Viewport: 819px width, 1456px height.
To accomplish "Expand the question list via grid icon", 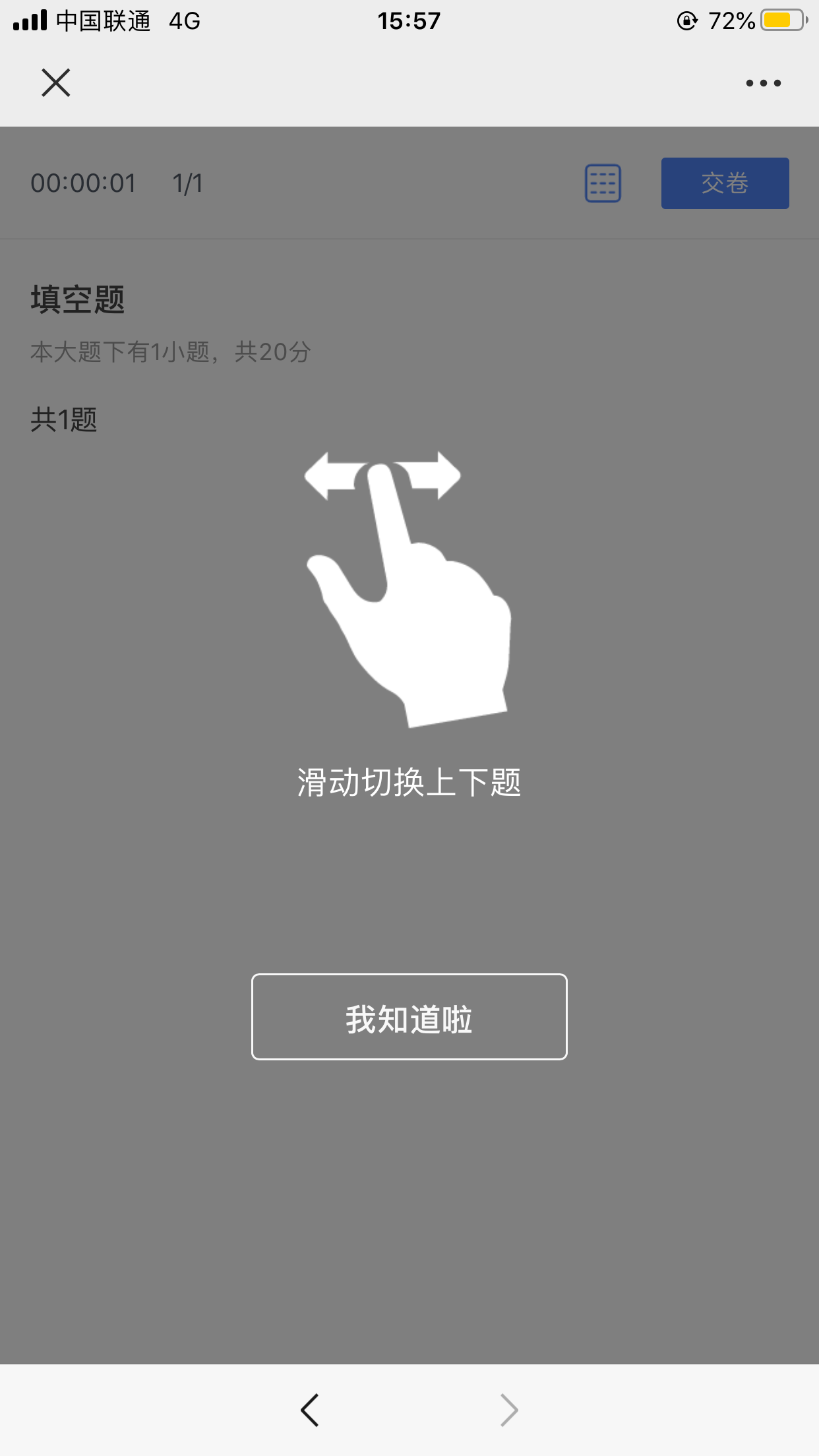I will [x=602, y=183].
